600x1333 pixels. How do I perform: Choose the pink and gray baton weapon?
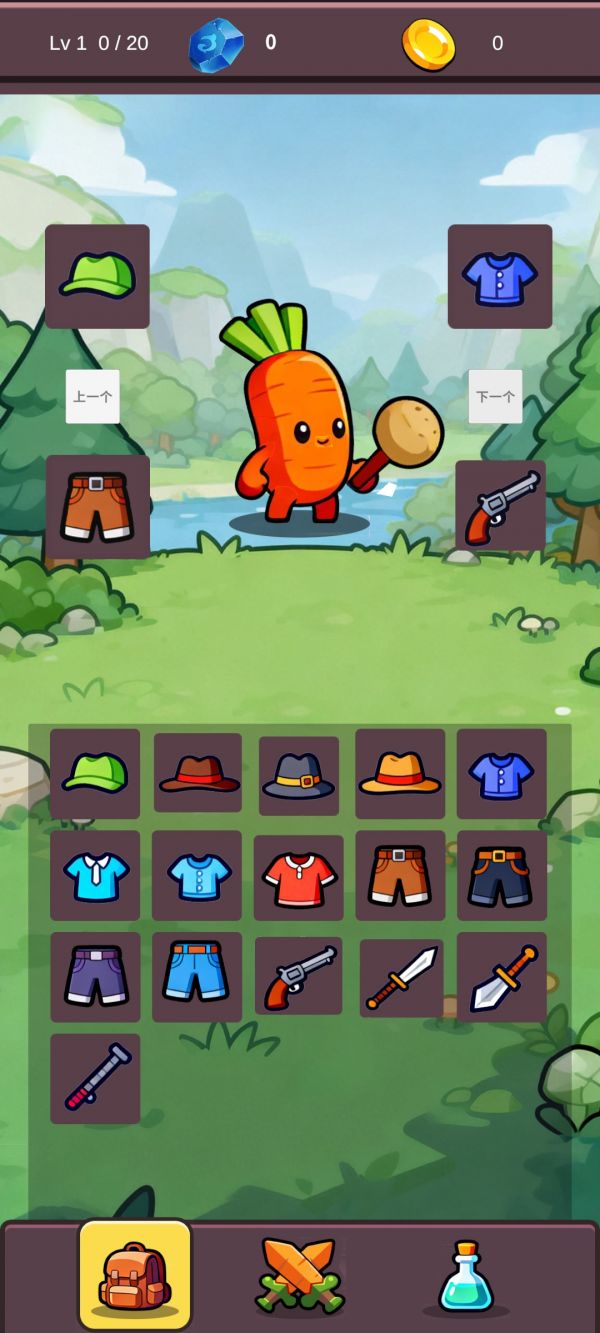point(95,1078)
